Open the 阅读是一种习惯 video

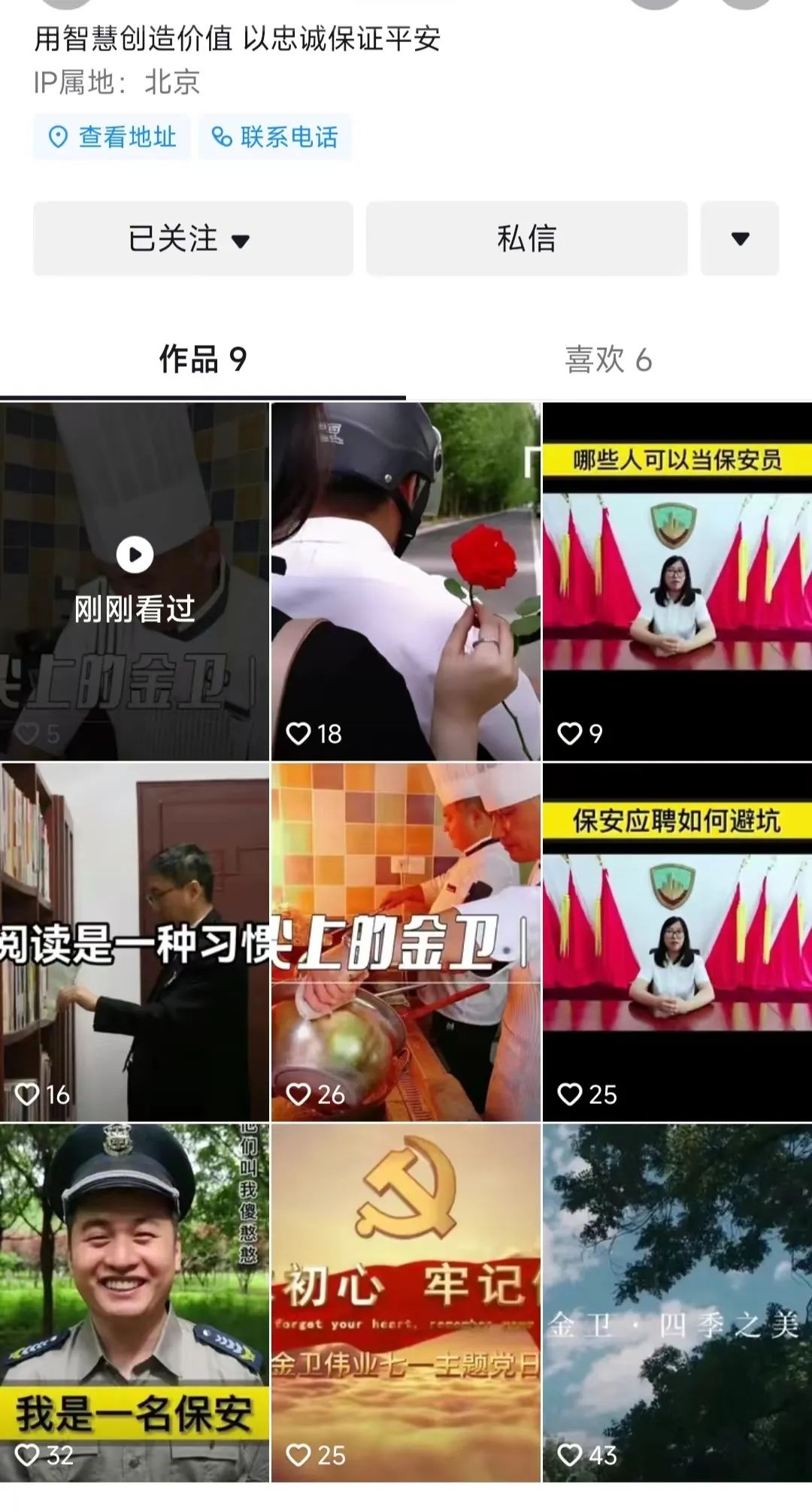coord(135,941)
